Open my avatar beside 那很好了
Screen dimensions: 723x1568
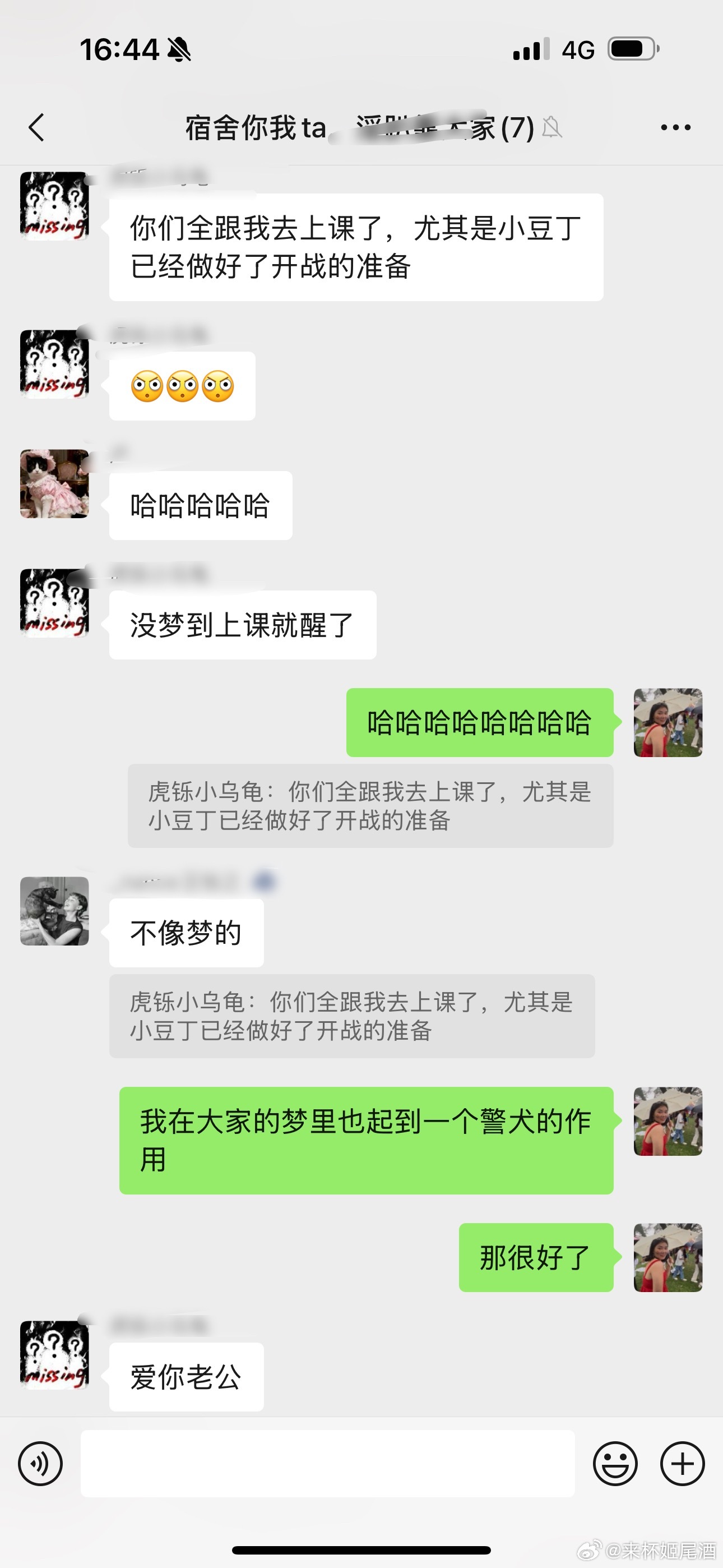[x=668, y=1257]
